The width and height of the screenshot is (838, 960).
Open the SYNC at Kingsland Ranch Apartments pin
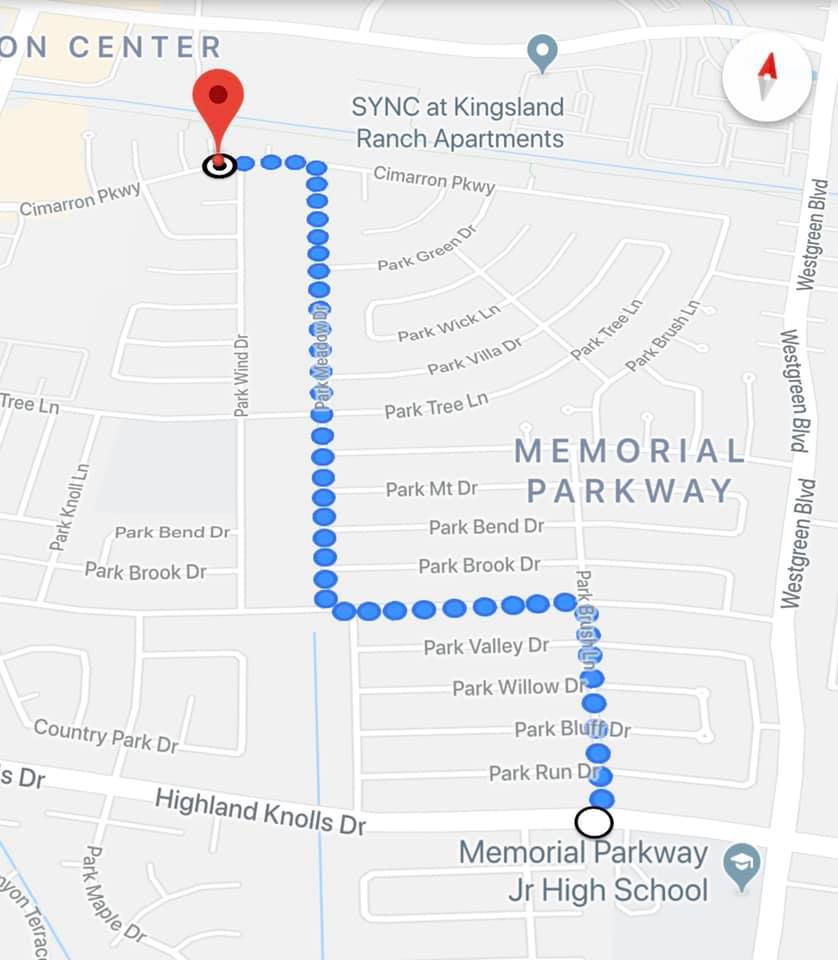[542, 52]
